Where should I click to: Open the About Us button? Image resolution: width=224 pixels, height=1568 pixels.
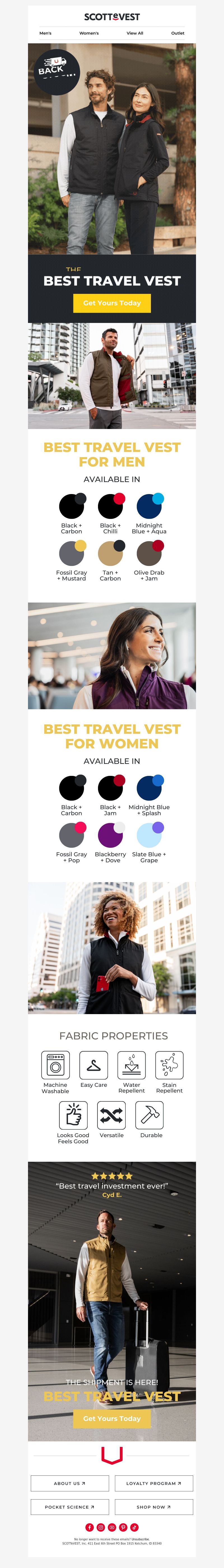[70, 1483]
